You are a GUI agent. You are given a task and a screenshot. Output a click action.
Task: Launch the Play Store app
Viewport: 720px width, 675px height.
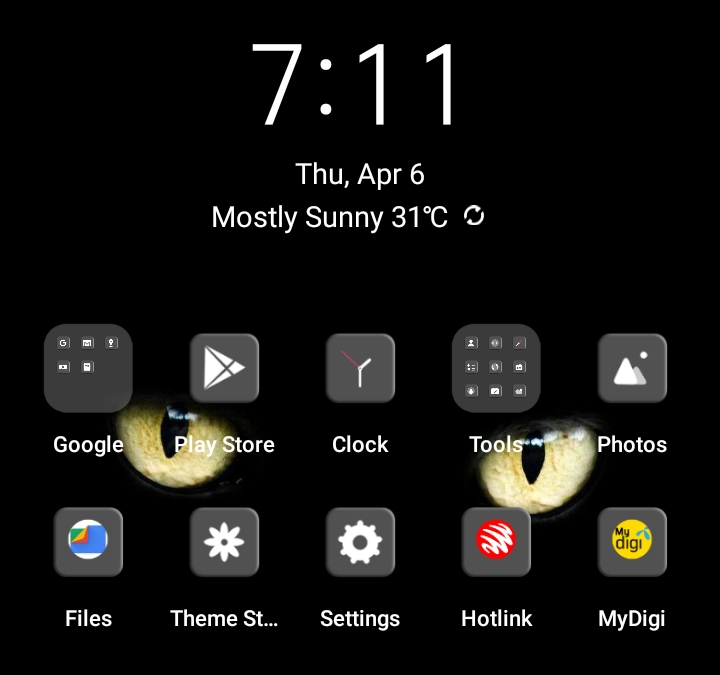[224, 368]
